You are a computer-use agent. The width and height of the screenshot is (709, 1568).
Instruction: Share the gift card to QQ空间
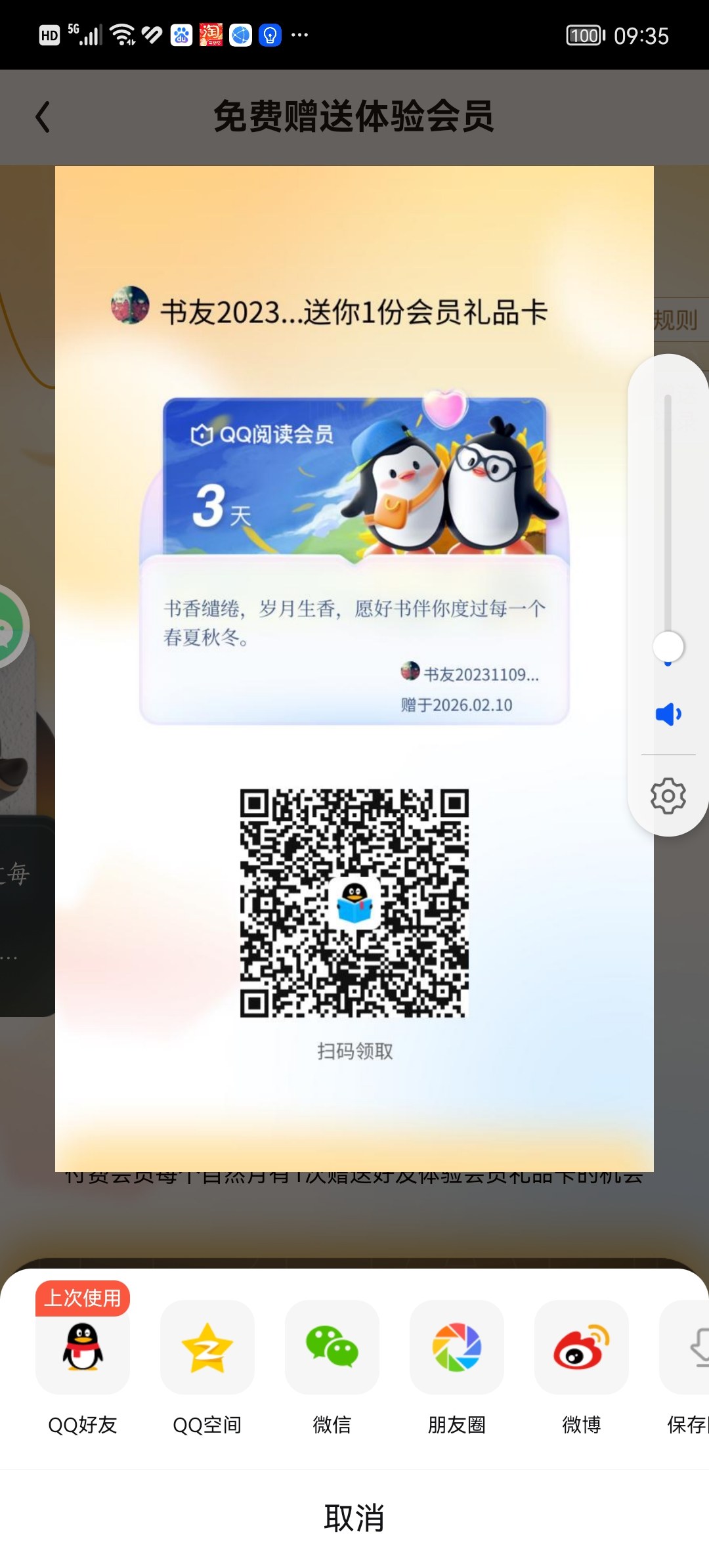(207, 1347)
